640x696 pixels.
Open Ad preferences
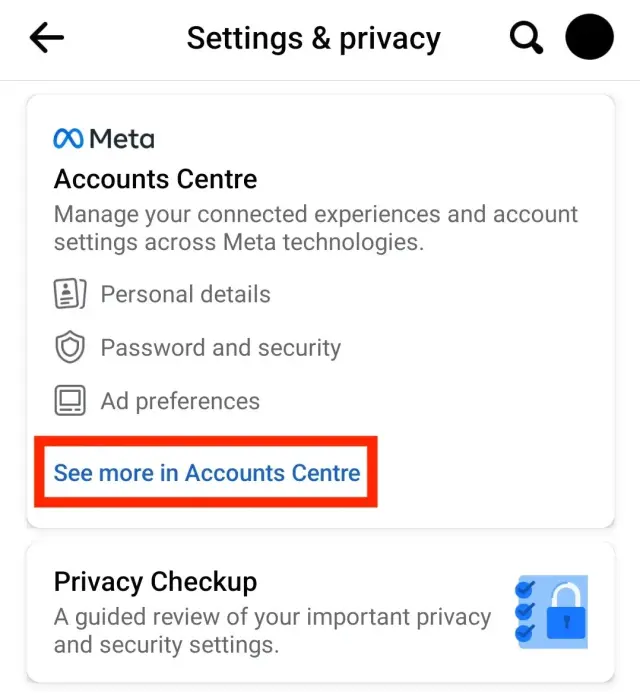coord(180,401)
